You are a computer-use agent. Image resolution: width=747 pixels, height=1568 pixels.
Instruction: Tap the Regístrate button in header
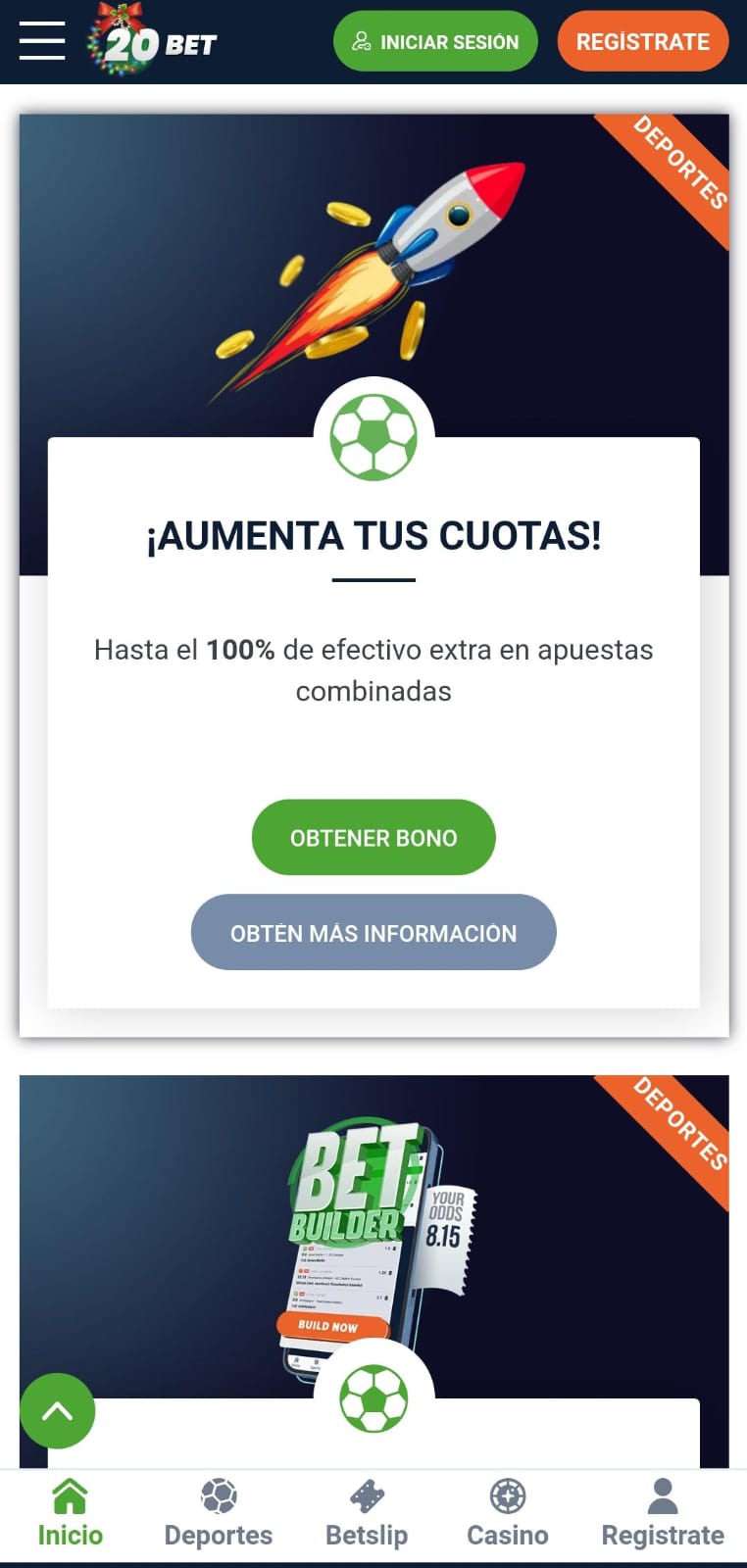pos(642,41)
